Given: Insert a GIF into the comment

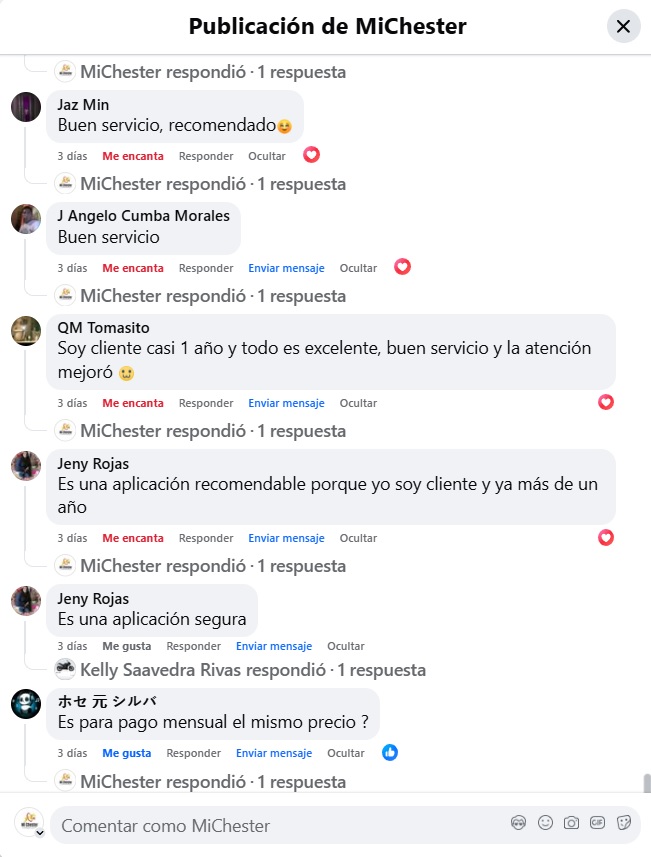Looking at the screenshot, I should pos(597,823).
